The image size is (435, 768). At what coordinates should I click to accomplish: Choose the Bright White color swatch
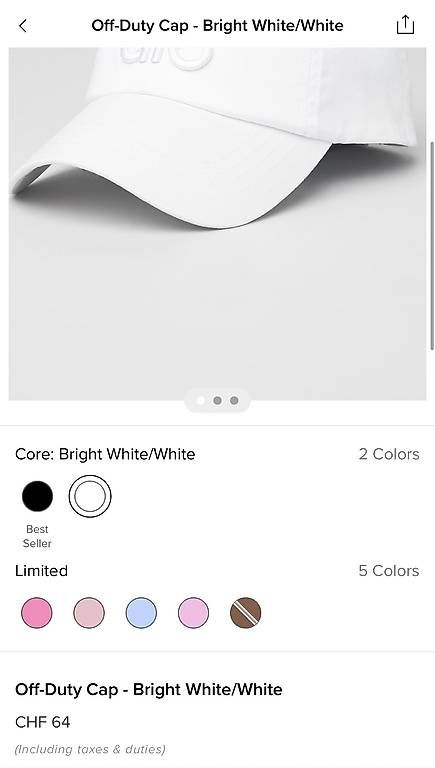90,496
